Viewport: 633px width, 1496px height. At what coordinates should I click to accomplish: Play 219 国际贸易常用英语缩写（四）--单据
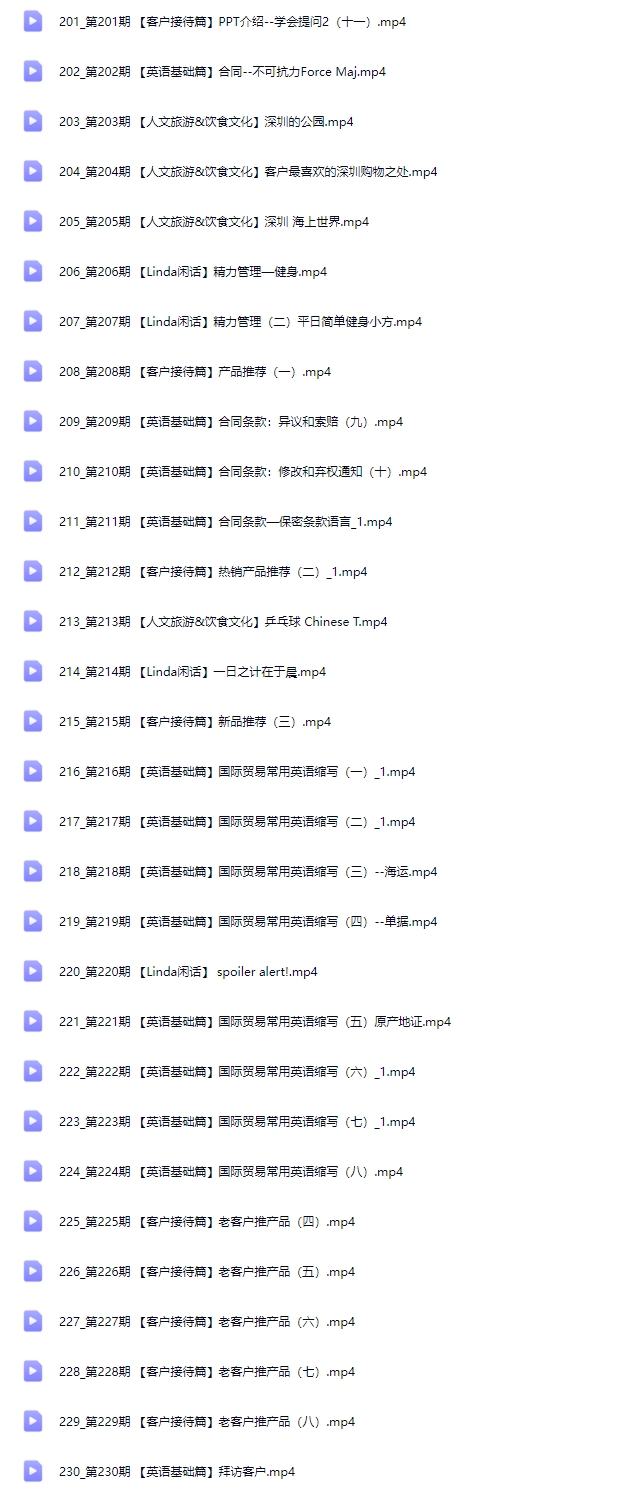point(247,922)
